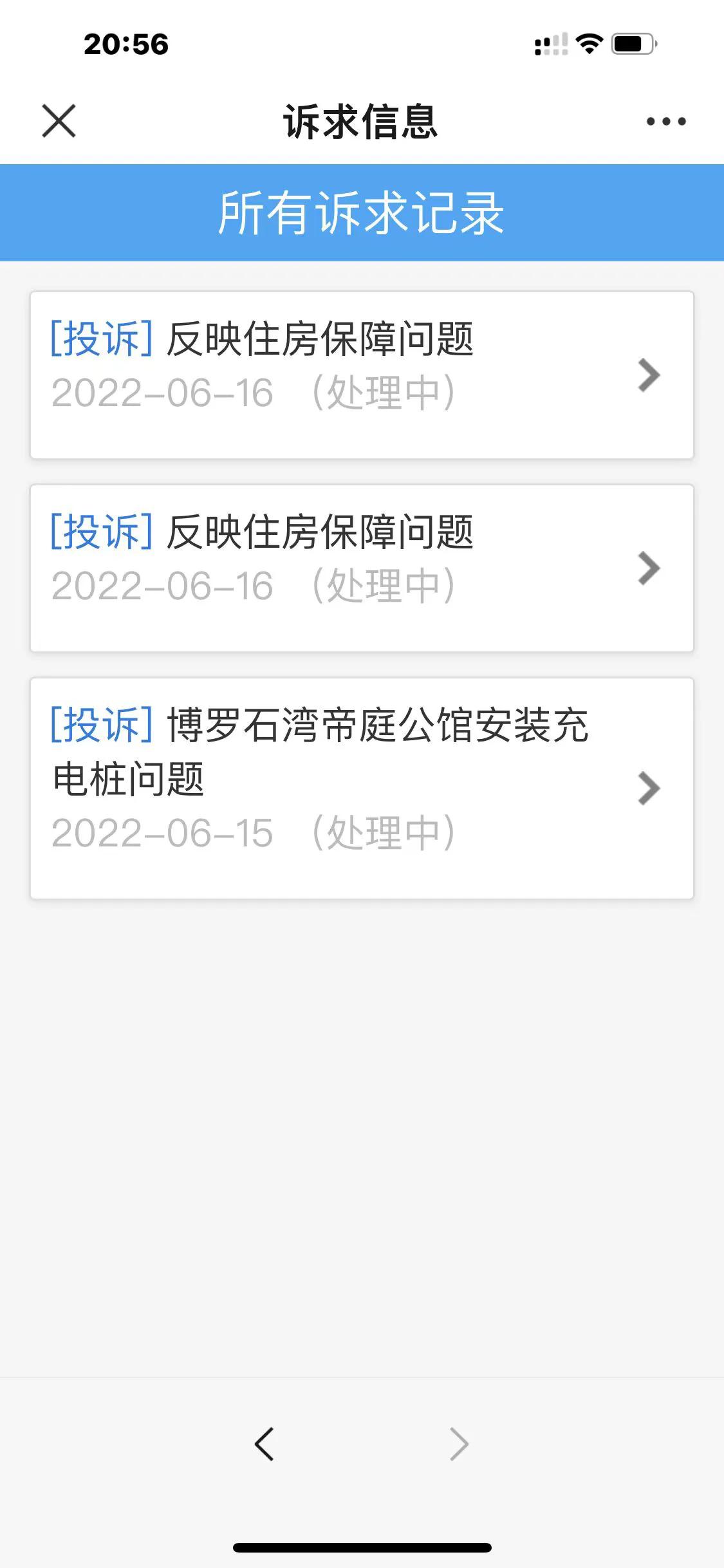This screenshot has height=1568, width=724.
Task: Tap the home indicator bar at bottom
Action: (362, 1547)
